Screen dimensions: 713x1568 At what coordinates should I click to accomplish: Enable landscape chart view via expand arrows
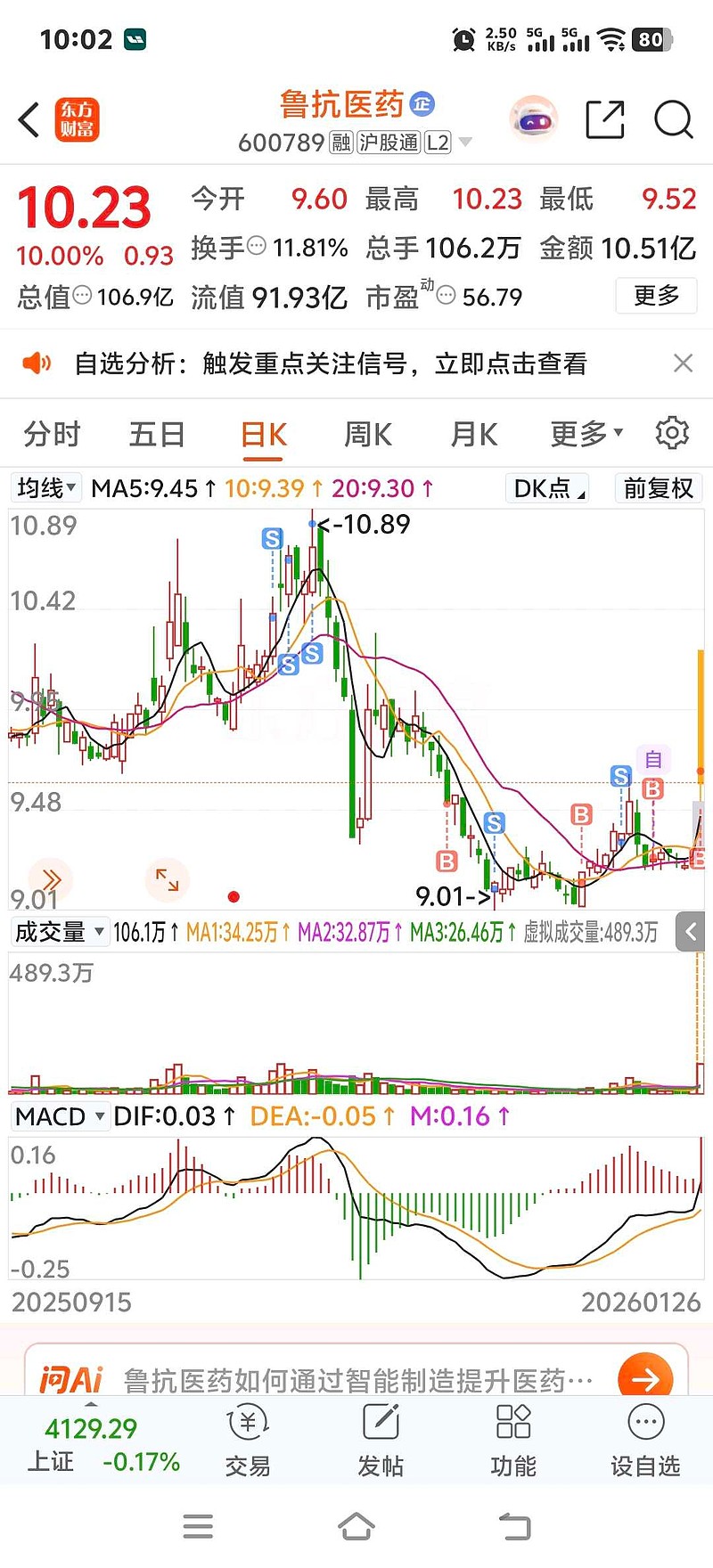click(166, 880)
